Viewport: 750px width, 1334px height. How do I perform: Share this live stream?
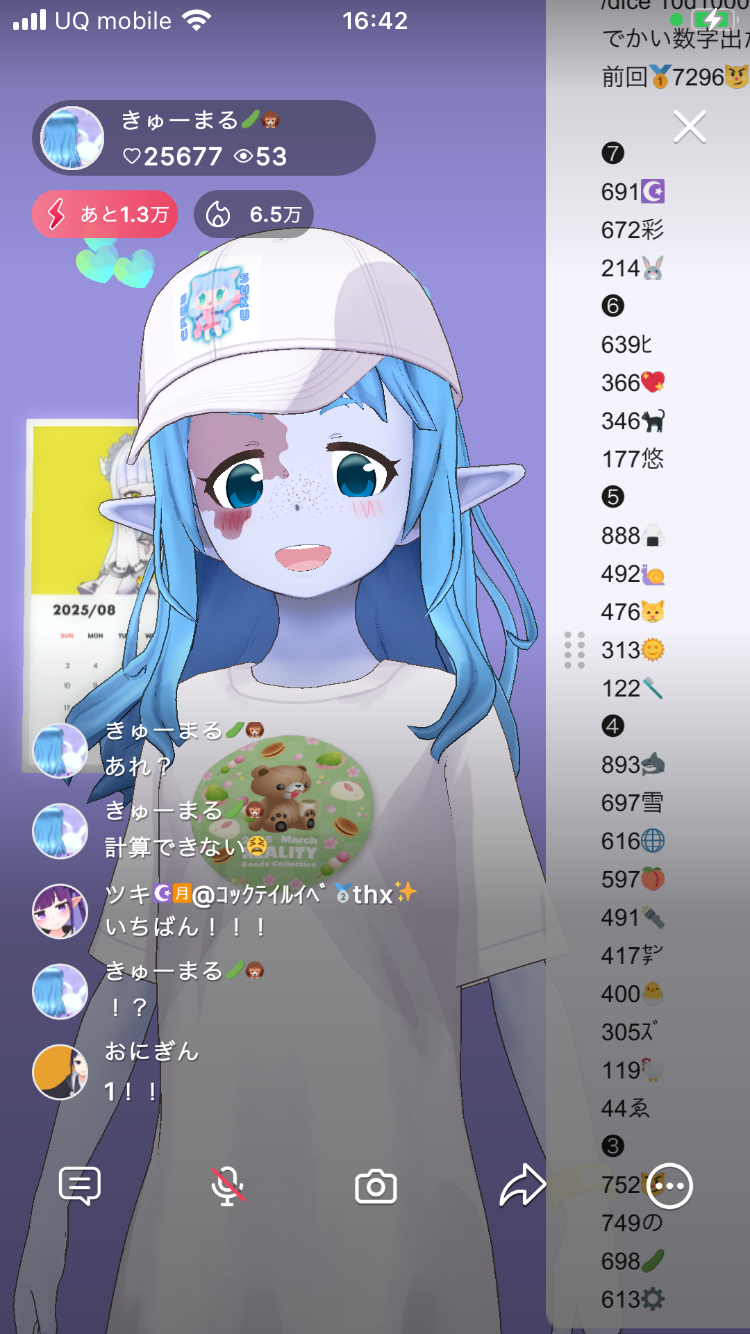click(x=522, y=1186)
